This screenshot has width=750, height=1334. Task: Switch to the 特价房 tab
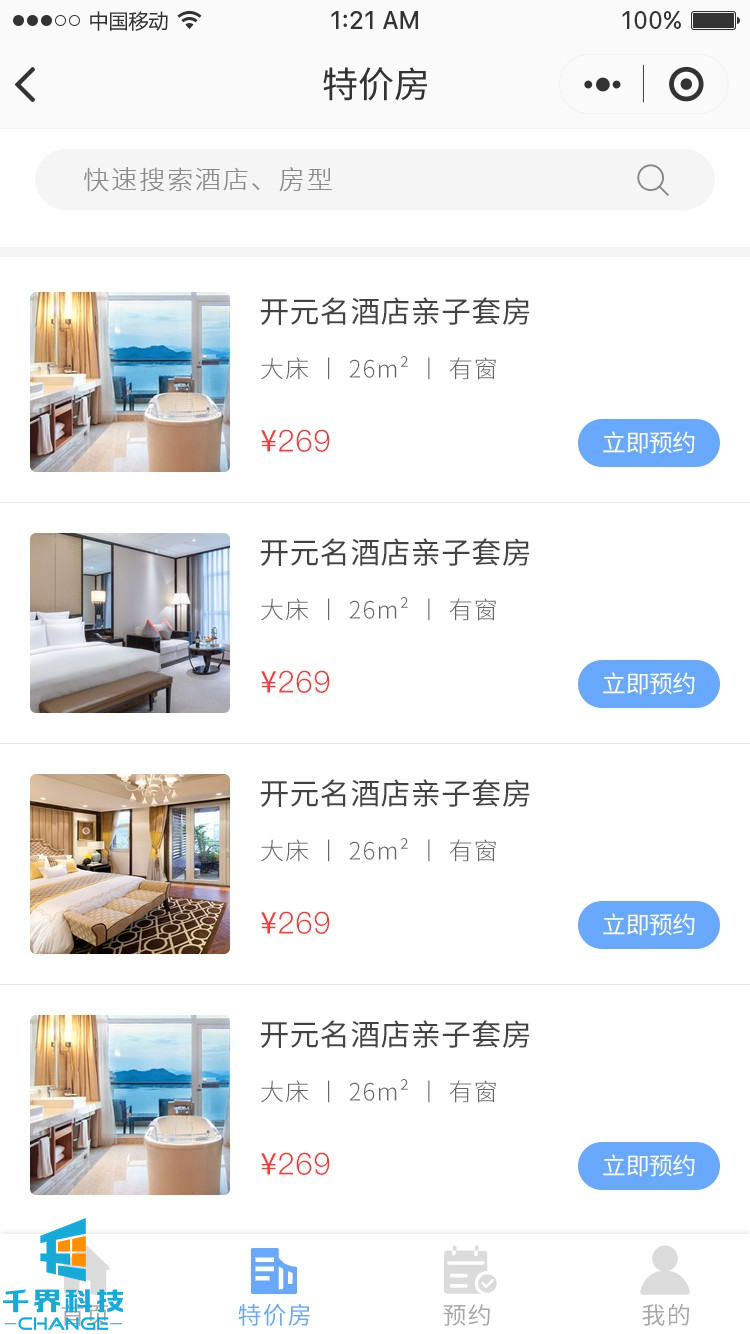[274, 1286]
